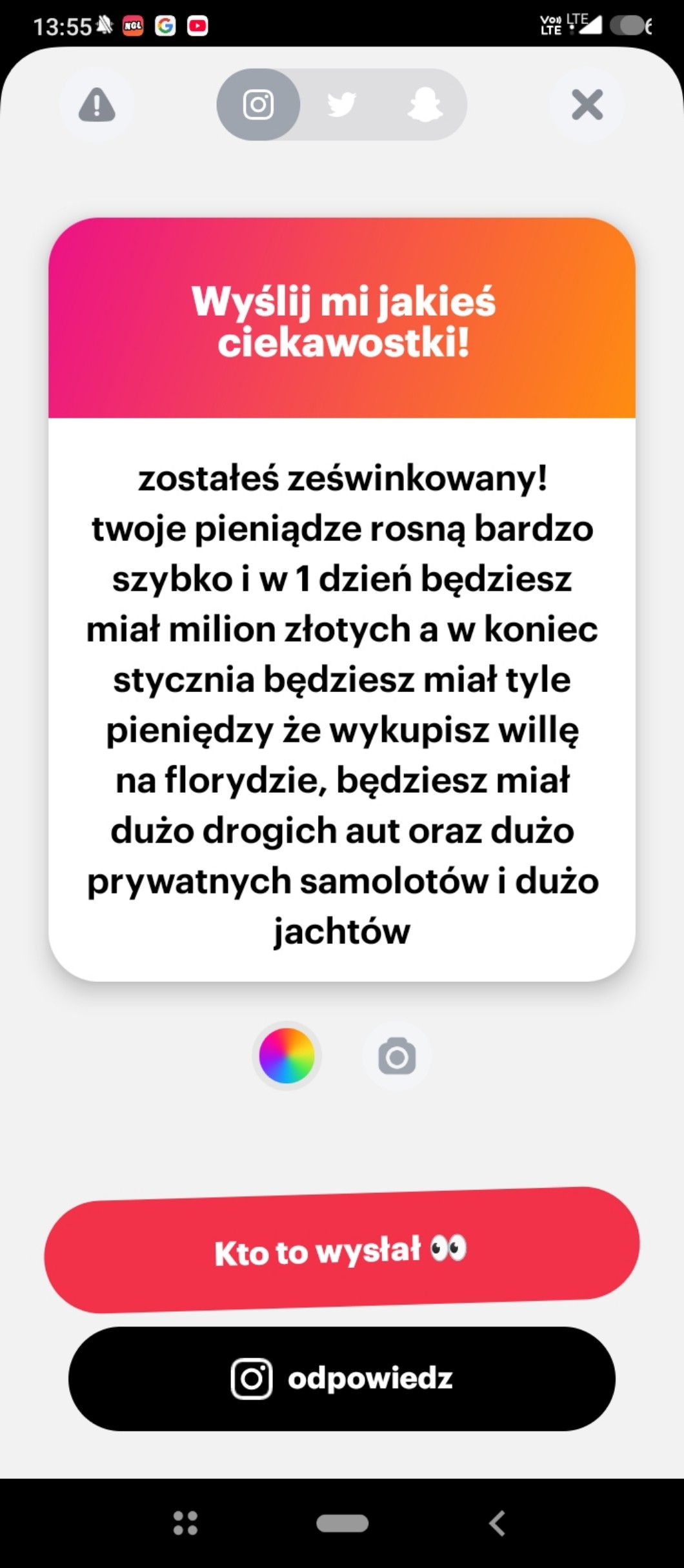Change the card color with rainbow wheel
684x1568 pixels.
tap(287, 1056)
